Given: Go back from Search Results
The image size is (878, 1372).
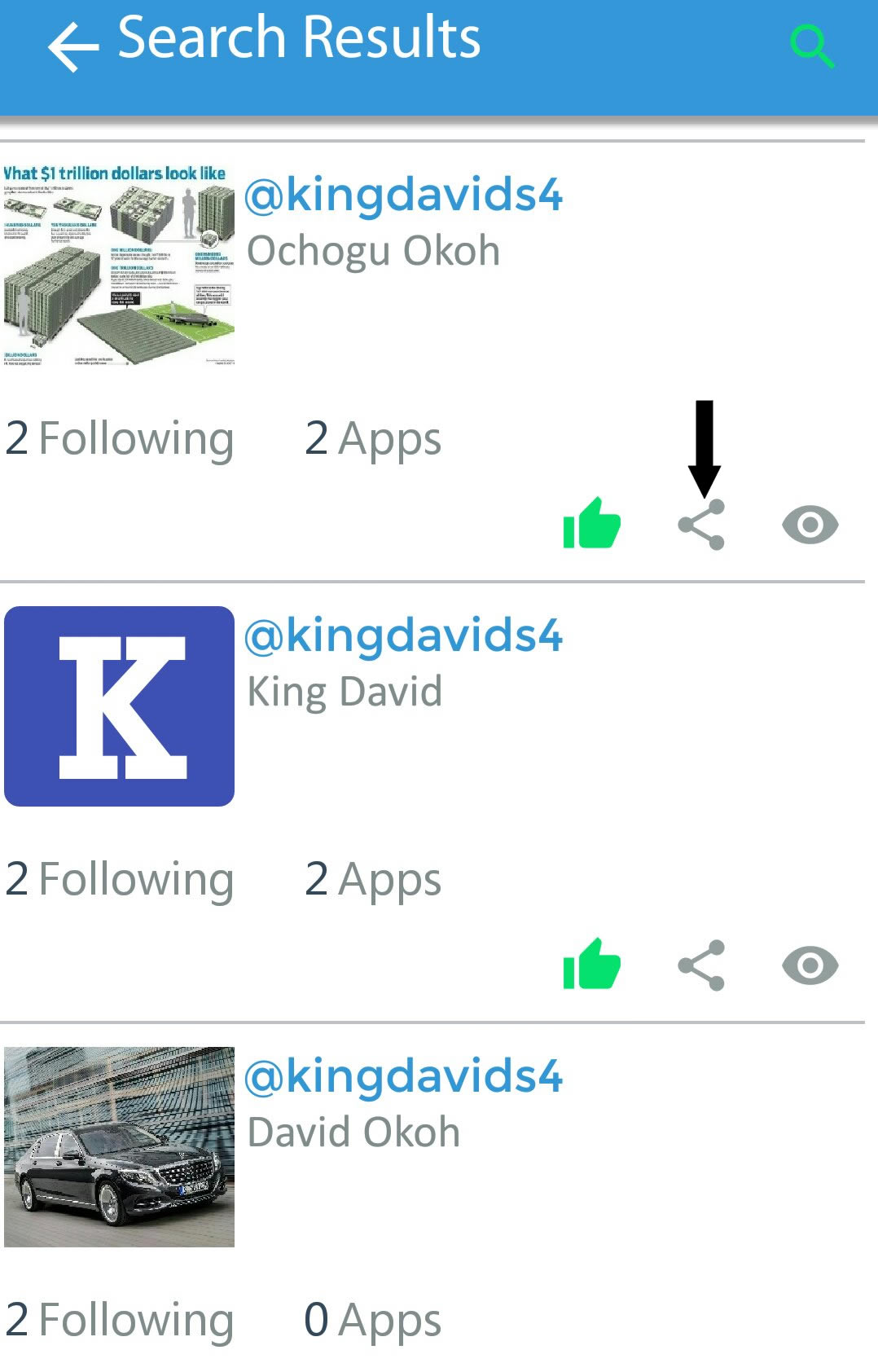Looking at the screenshot, I should (72, 46).
